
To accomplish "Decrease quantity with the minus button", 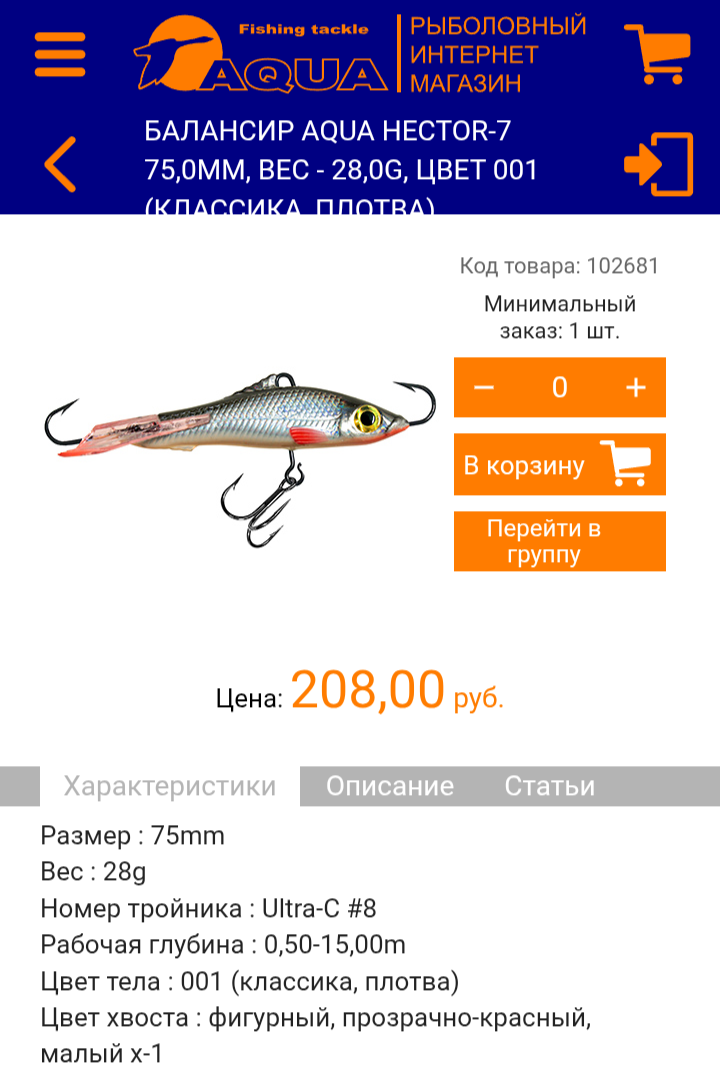I will point(484,388).
